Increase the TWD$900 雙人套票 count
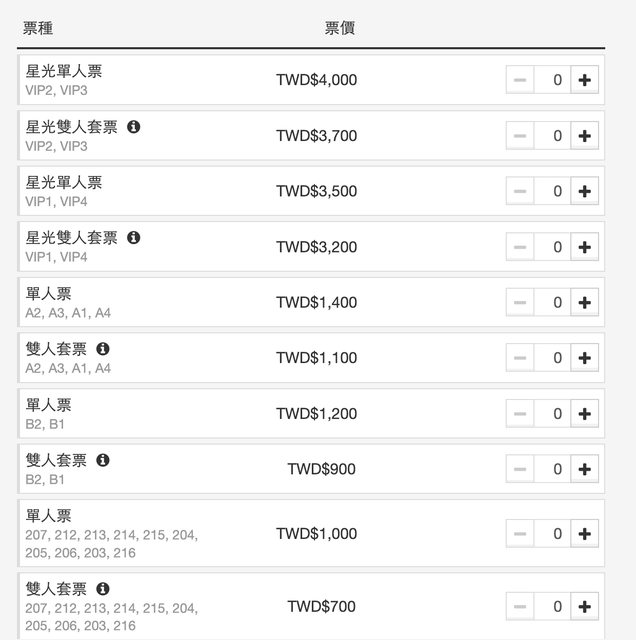636x640 pixels. coord(585,469)
